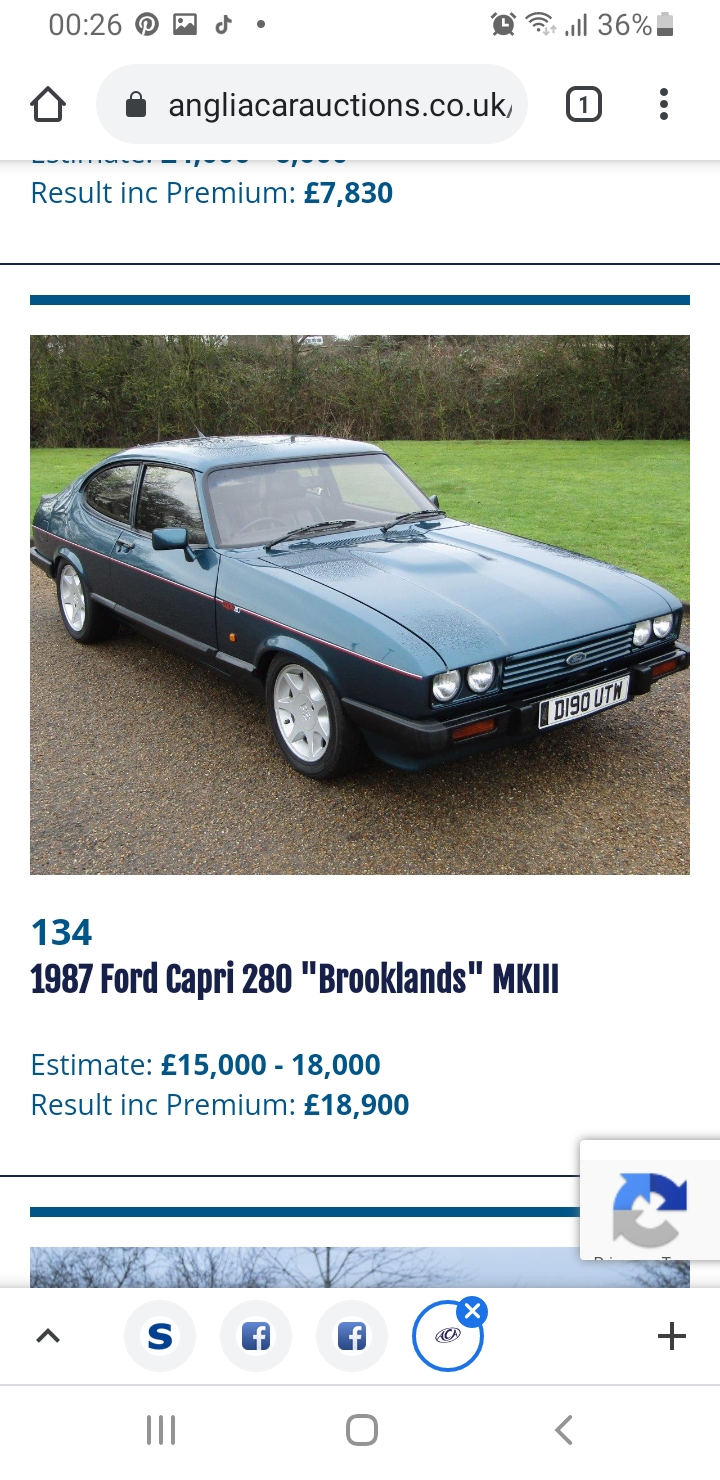Switch to the second Facebook tab
This screenshot has width=720, height=1480.
[x=352, y=1336]
